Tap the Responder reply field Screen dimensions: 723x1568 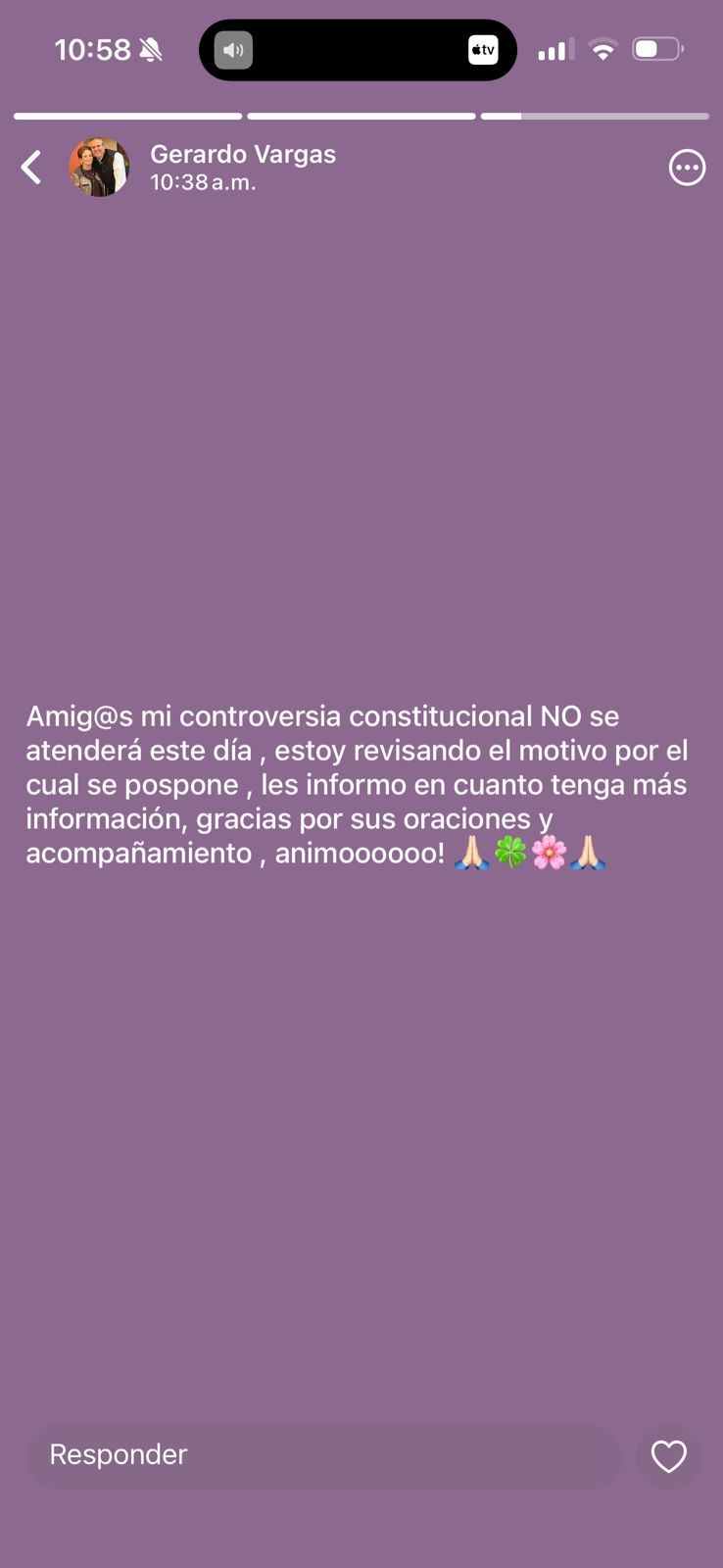point(323,1455)
